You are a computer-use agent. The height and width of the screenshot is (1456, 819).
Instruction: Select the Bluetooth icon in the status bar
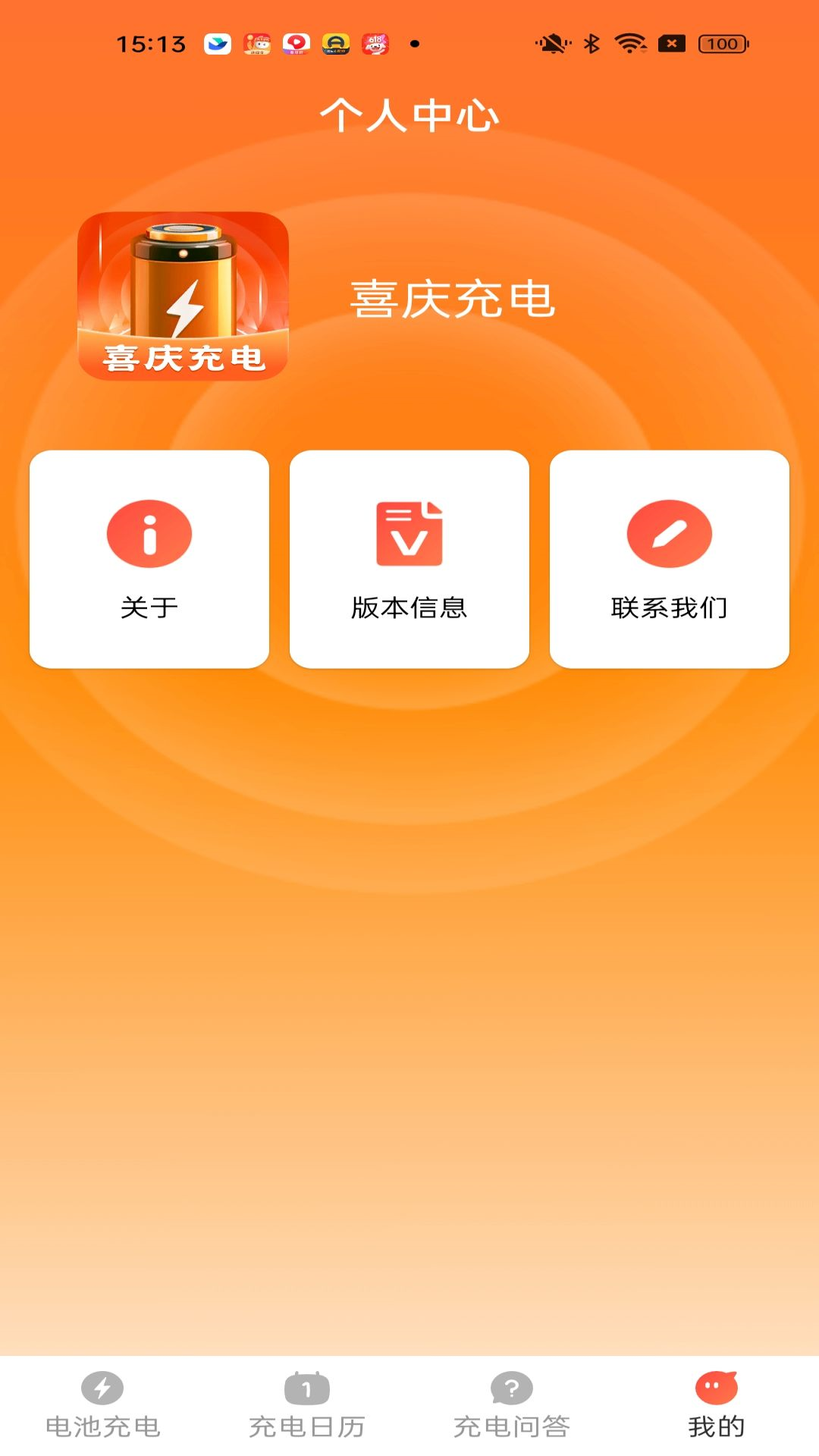click(591, 43)
